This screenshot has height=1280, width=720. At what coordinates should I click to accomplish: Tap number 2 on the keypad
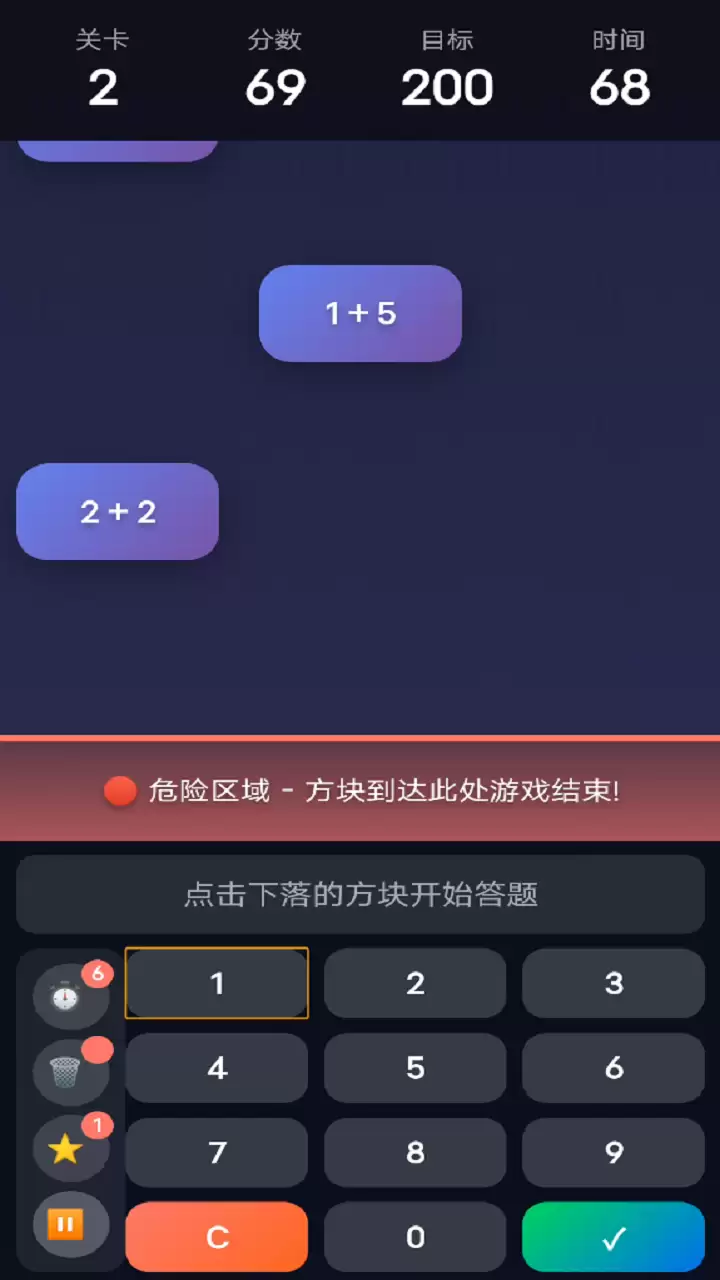coord(415,983)
